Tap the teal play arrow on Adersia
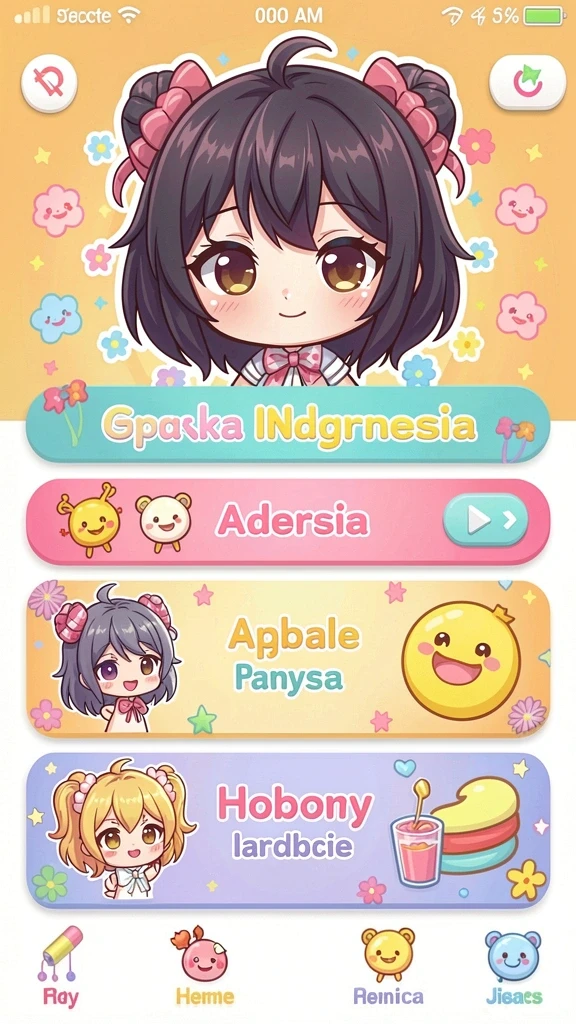 (485, 520)
